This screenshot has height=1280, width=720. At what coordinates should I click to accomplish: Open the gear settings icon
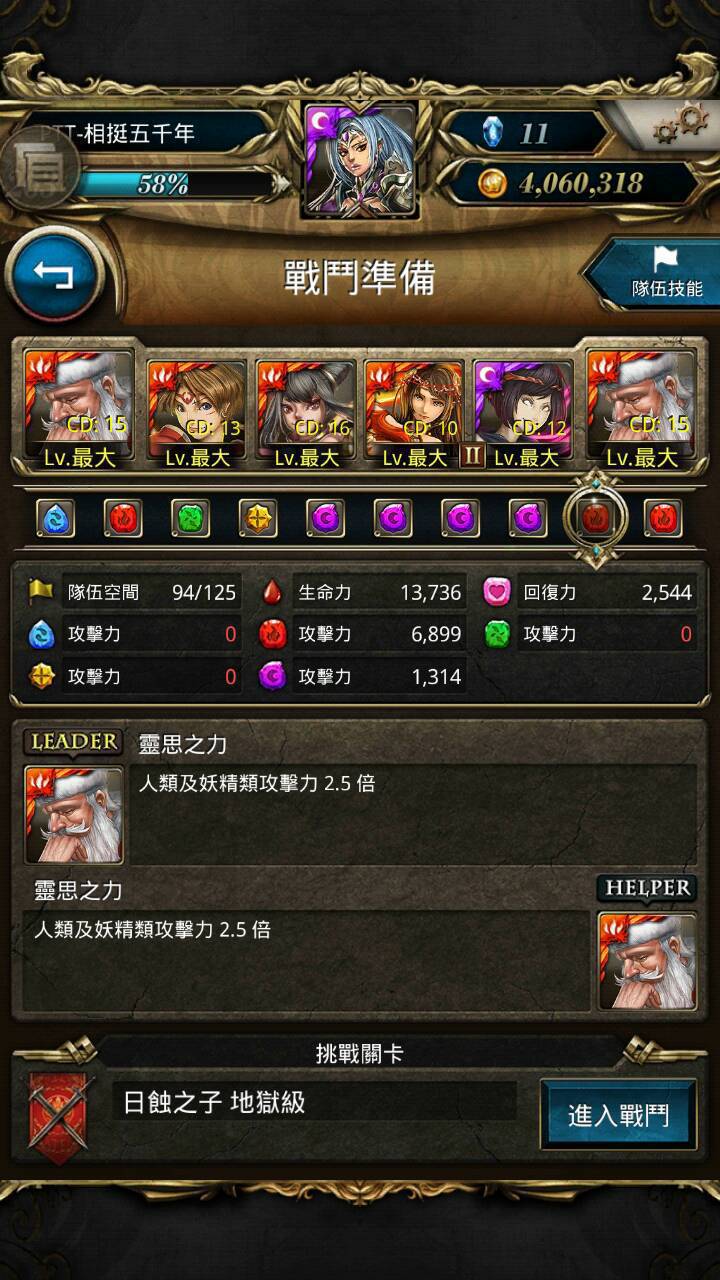pos(681,126)
